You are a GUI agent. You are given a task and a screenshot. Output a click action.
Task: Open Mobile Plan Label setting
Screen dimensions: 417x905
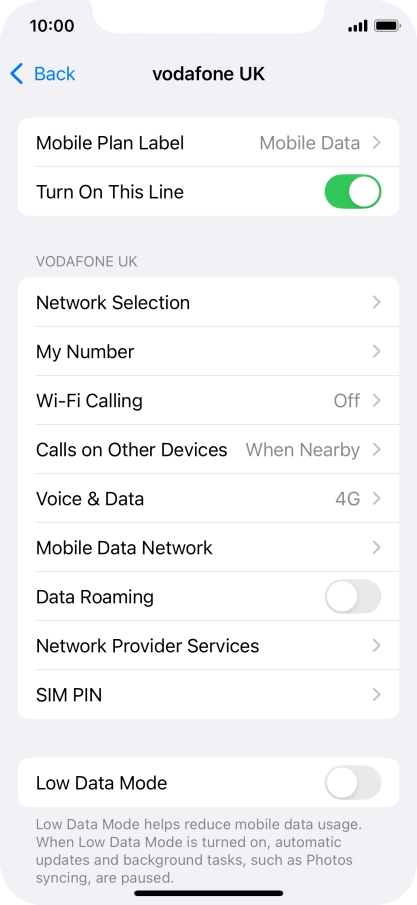point(208,143)
